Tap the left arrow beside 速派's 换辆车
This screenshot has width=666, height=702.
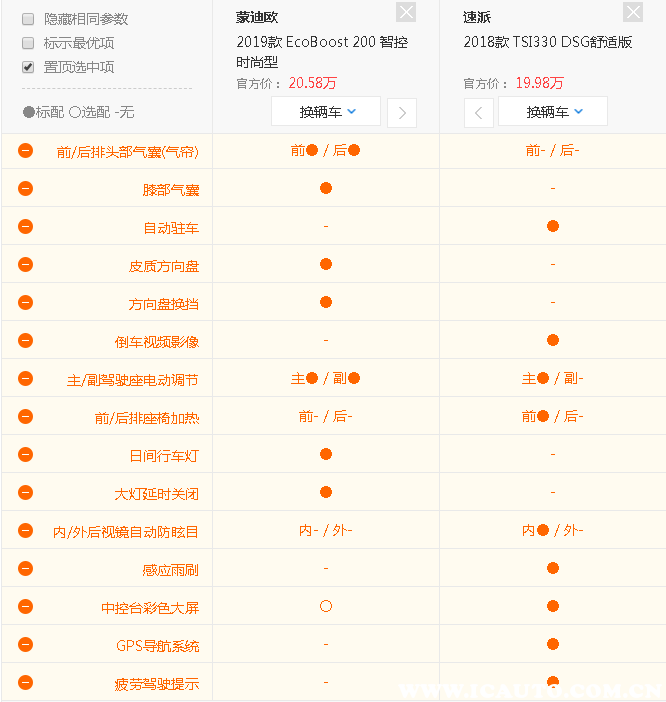click(x=478, y=112)
